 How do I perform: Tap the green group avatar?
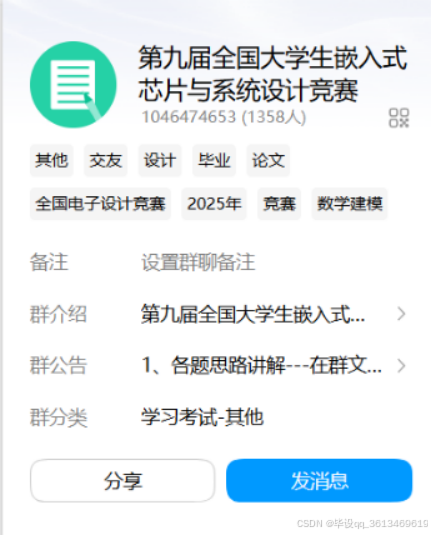coord(73,85)
